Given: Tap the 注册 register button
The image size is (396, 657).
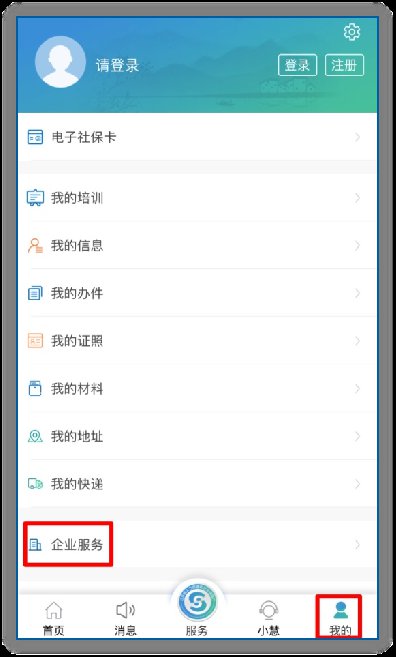Looking at the screenshot, I should click(344, 65).
